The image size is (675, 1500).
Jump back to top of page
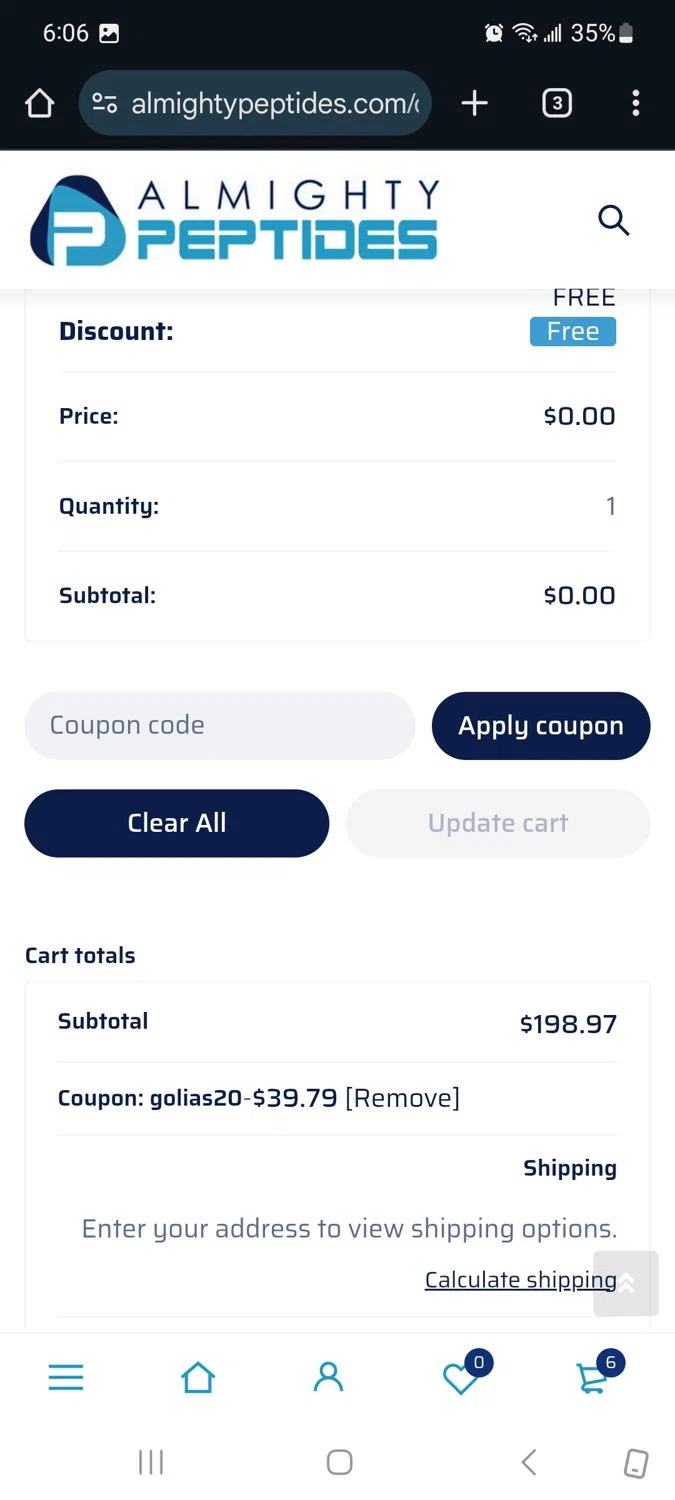coord(626,1284)
